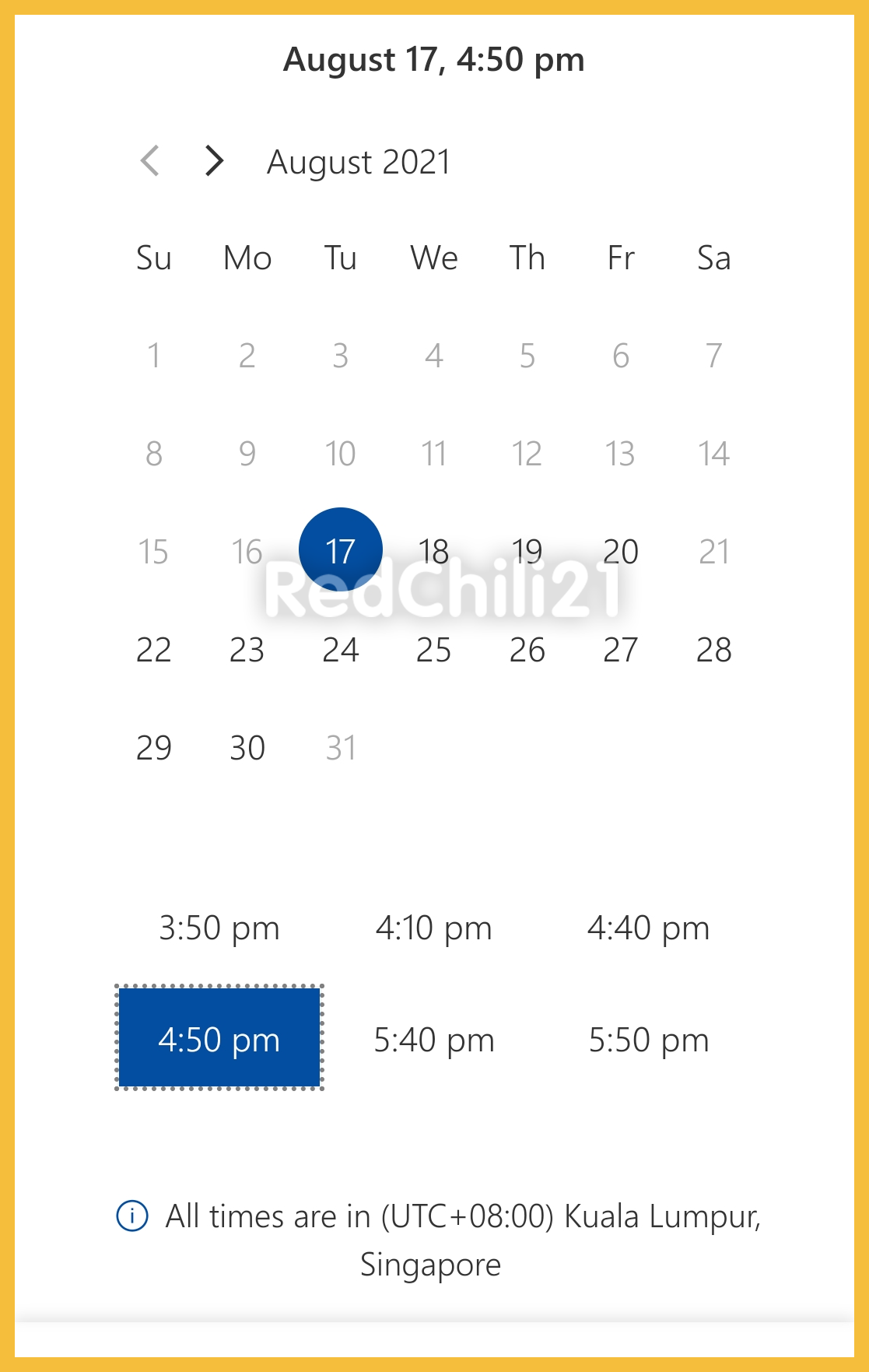Viewport: 869px width, 1372px height.
Task: Choose the 4:10 pm time slot
Action: (433, 928)
